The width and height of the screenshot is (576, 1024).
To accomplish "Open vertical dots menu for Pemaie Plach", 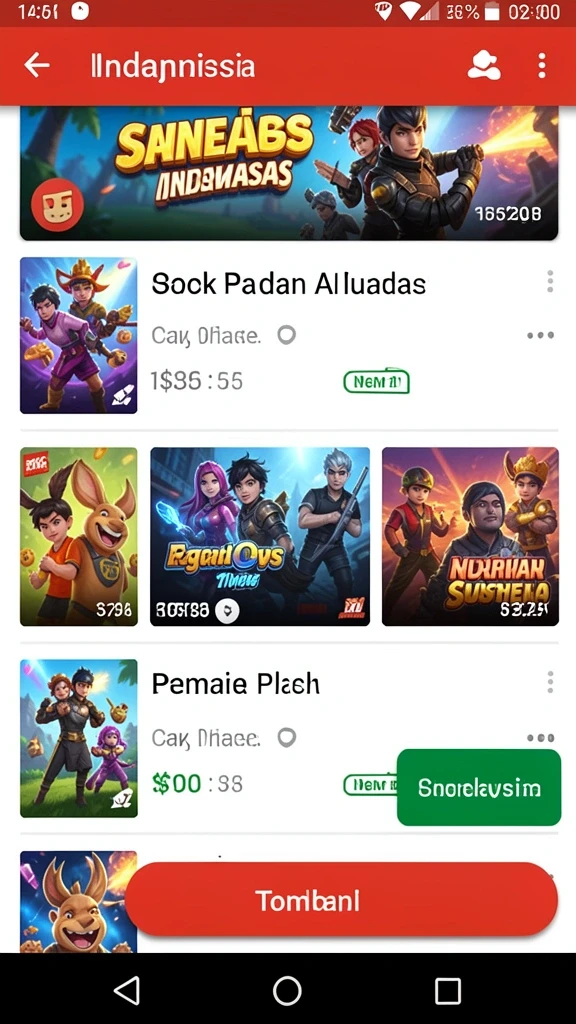I will click(550, 682).
